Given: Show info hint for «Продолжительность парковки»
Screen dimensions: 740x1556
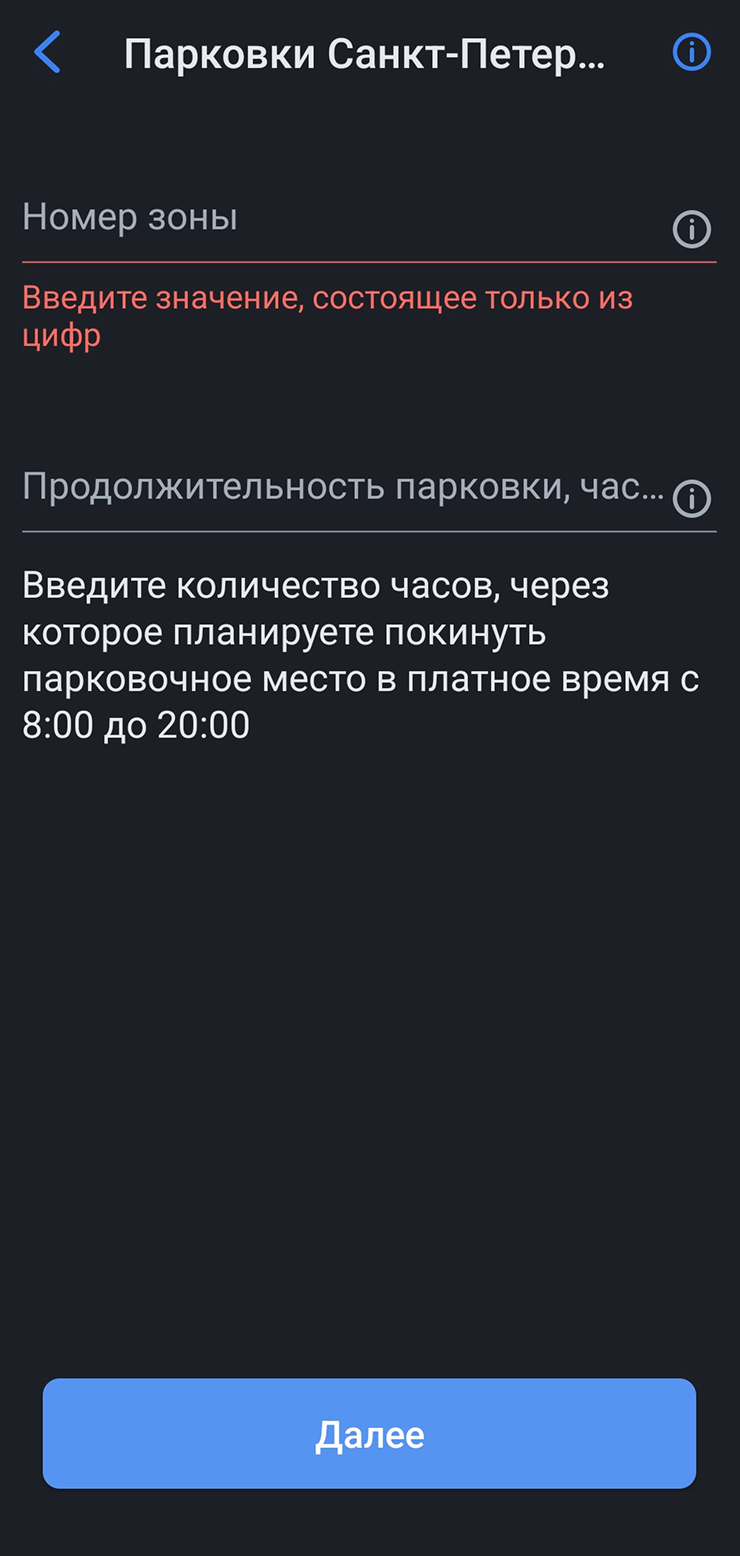Looking at the screenshot, I should [x=692, y=497].
